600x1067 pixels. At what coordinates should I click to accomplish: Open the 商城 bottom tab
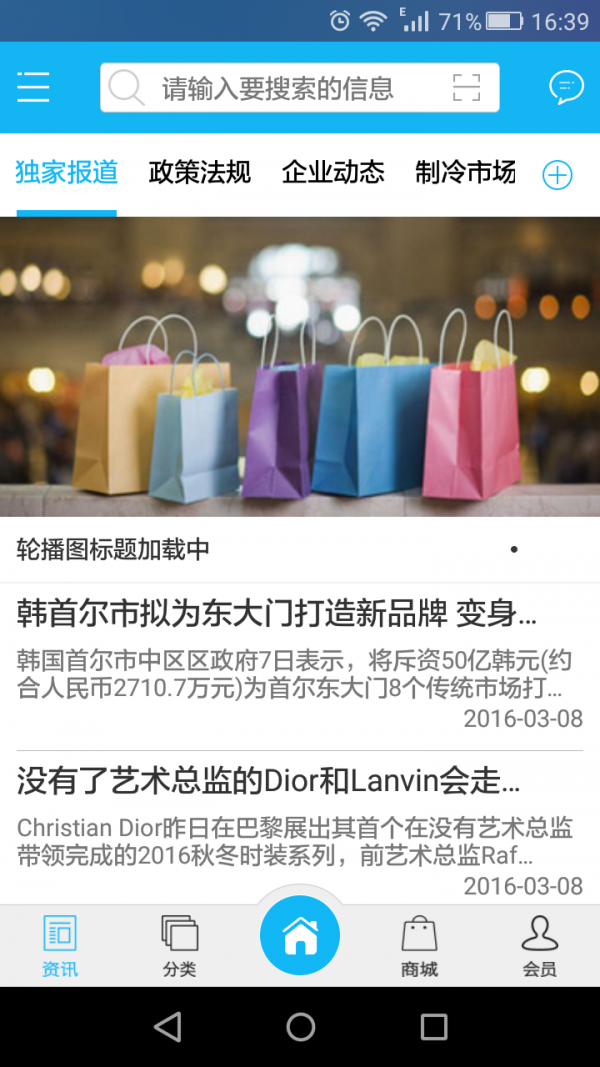(x=420, y=946)
